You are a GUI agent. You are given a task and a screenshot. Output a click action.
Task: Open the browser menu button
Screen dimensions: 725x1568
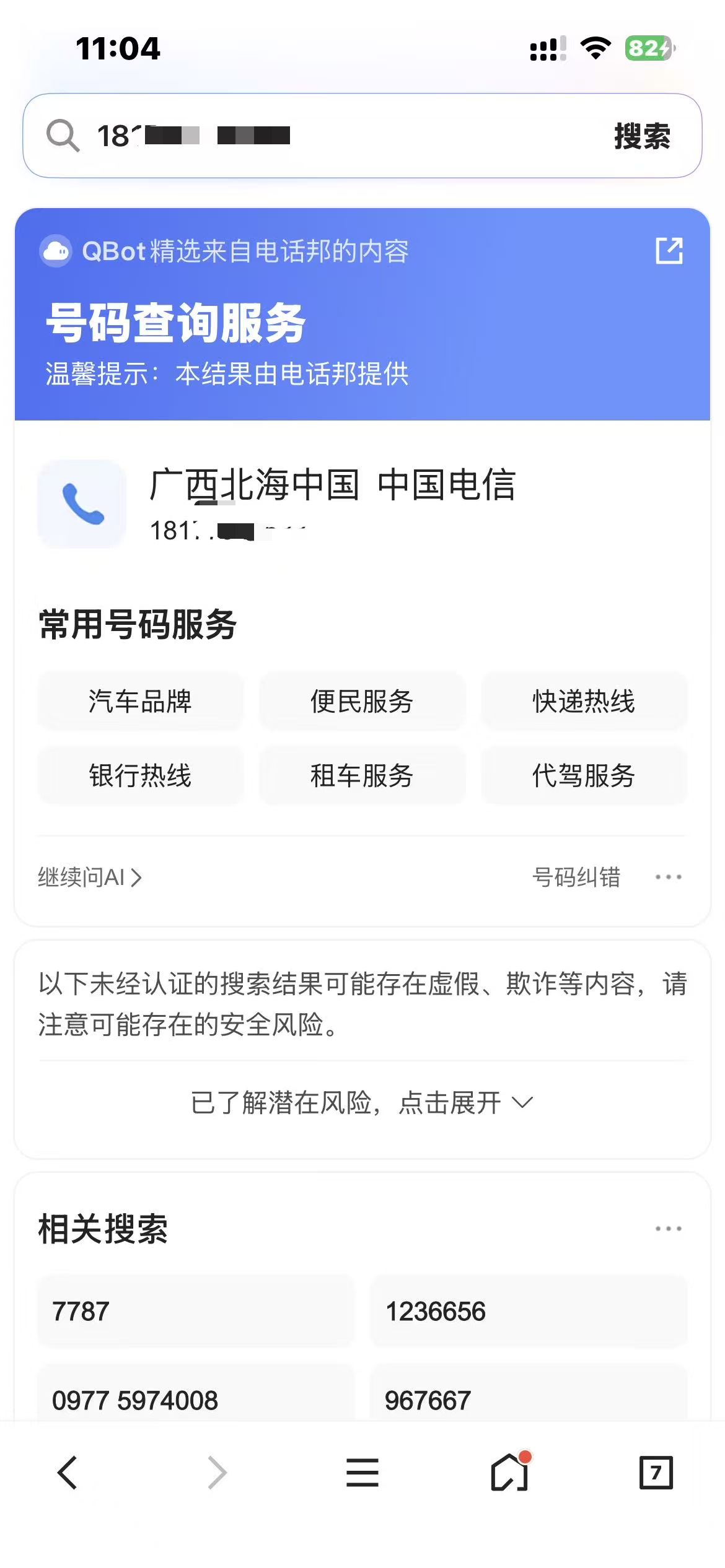(x=362, y=1473)
